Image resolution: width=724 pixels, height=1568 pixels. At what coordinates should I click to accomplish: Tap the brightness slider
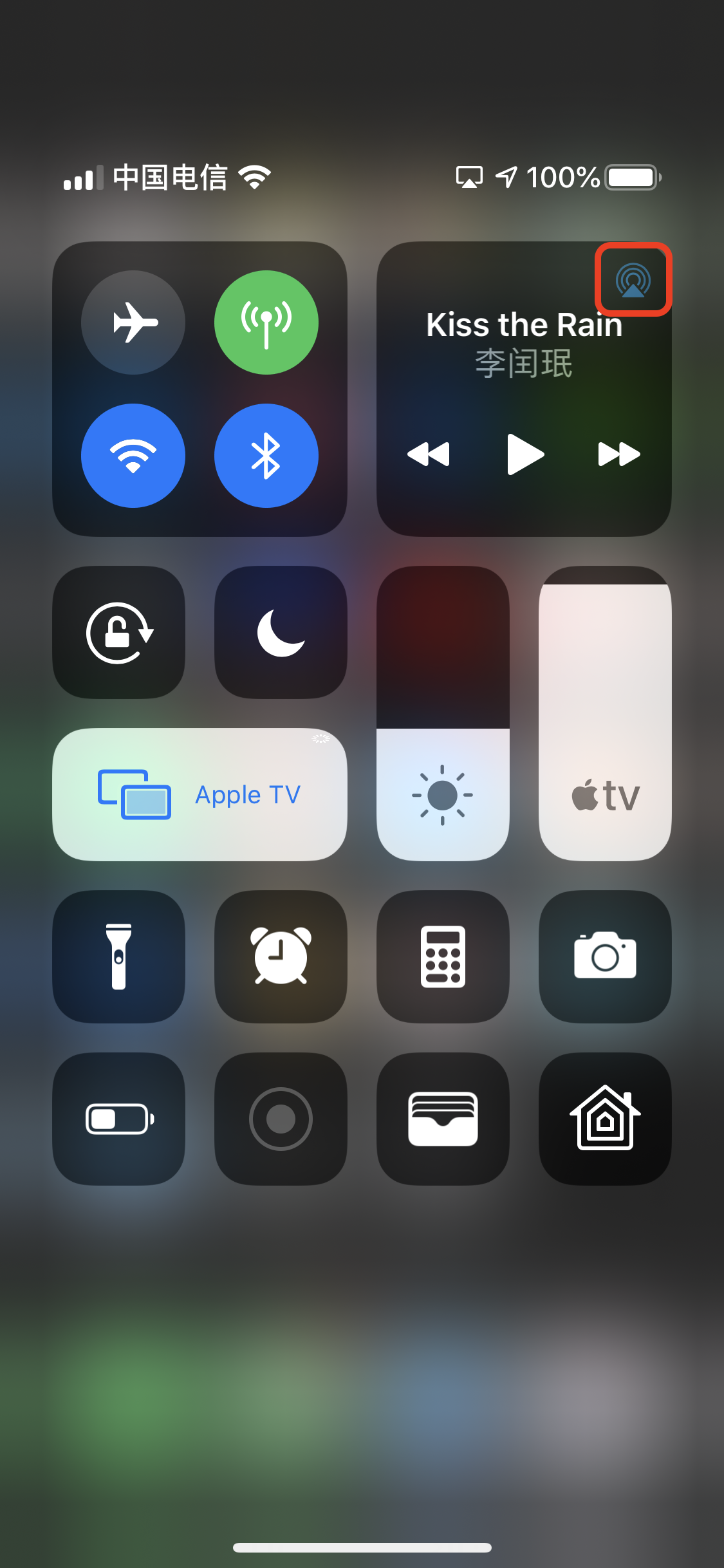443,713
